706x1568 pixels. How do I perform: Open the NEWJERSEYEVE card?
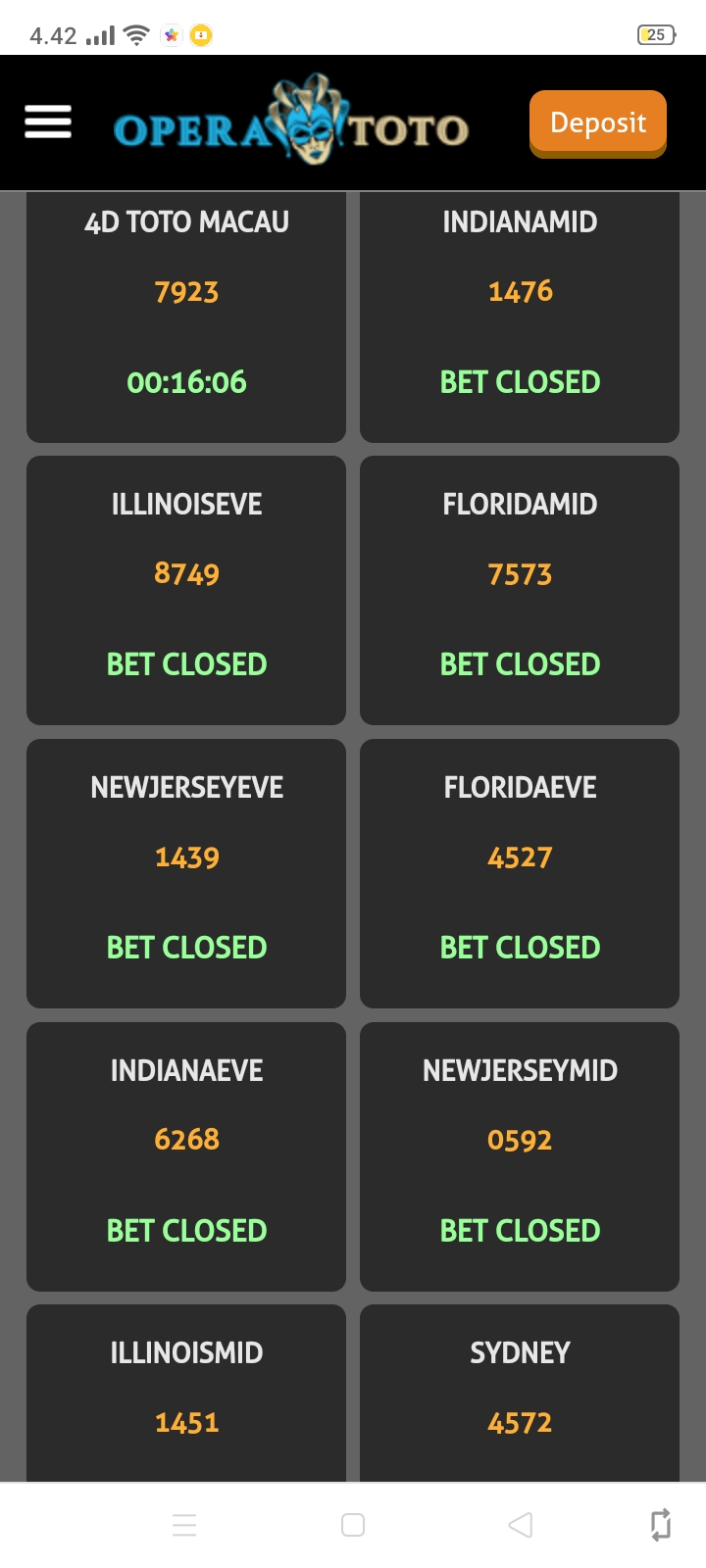click(186, 873)
